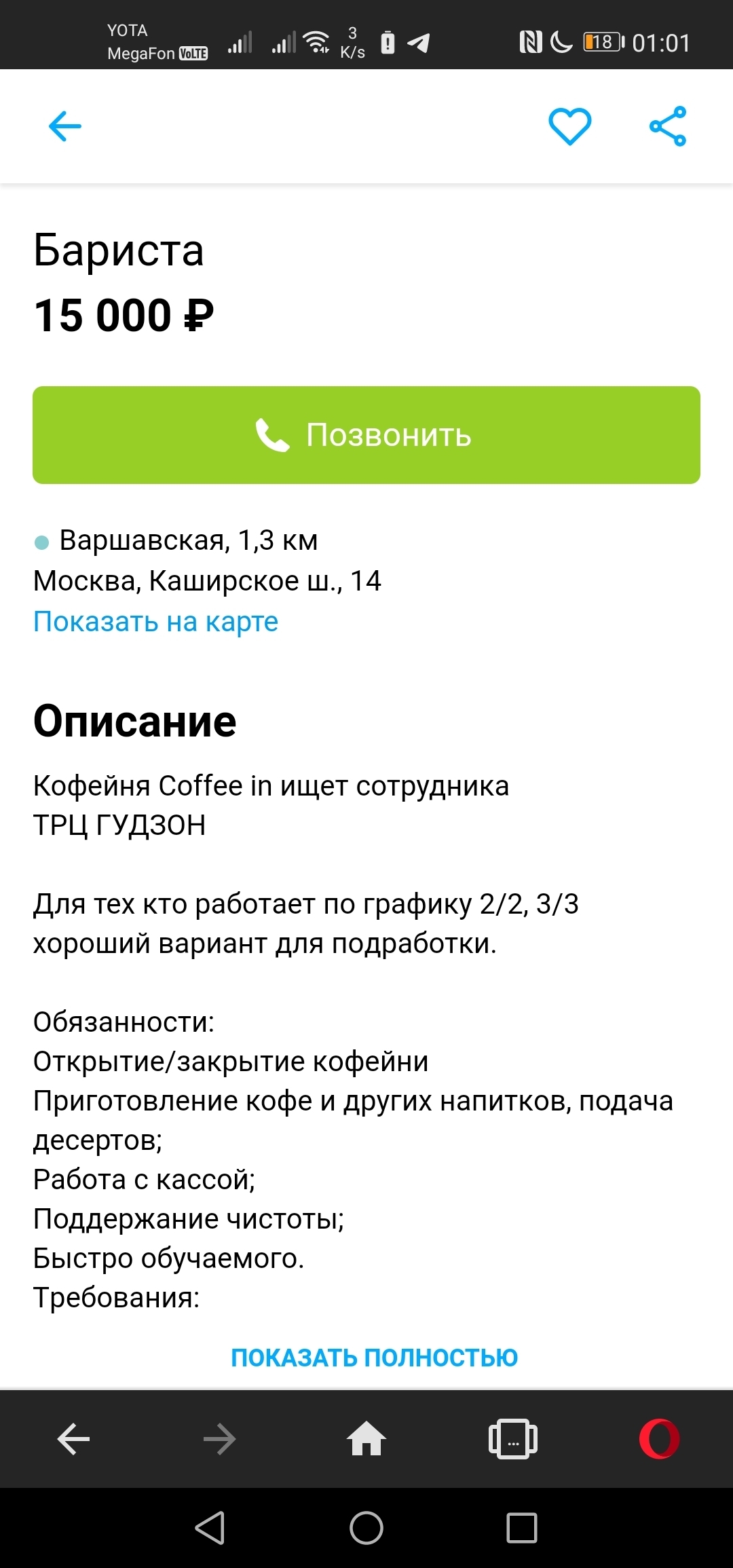
Task: Open the browser home page
Action: [x=366, y=1439]
